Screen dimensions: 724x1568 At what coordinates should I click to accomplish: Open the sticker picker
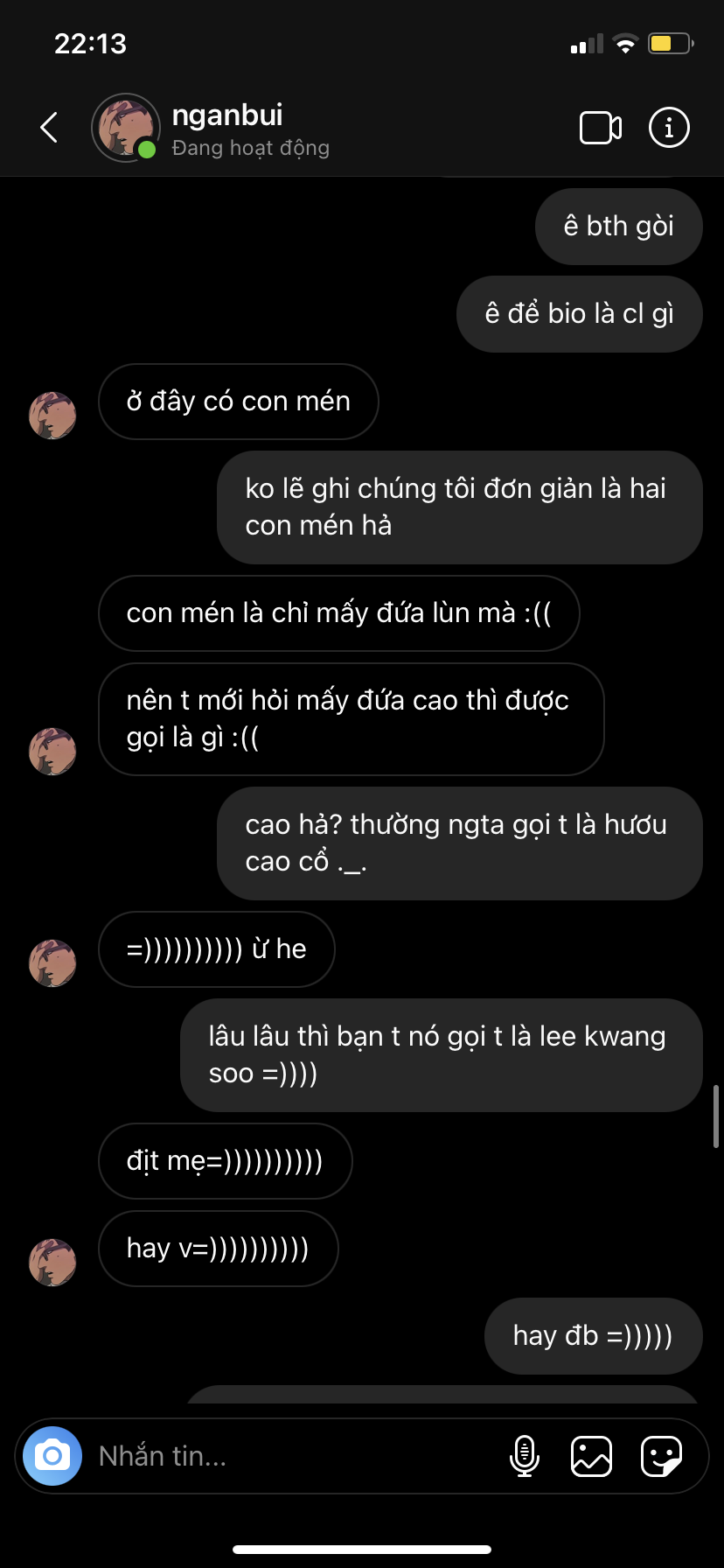click(x=661, y=1456)
